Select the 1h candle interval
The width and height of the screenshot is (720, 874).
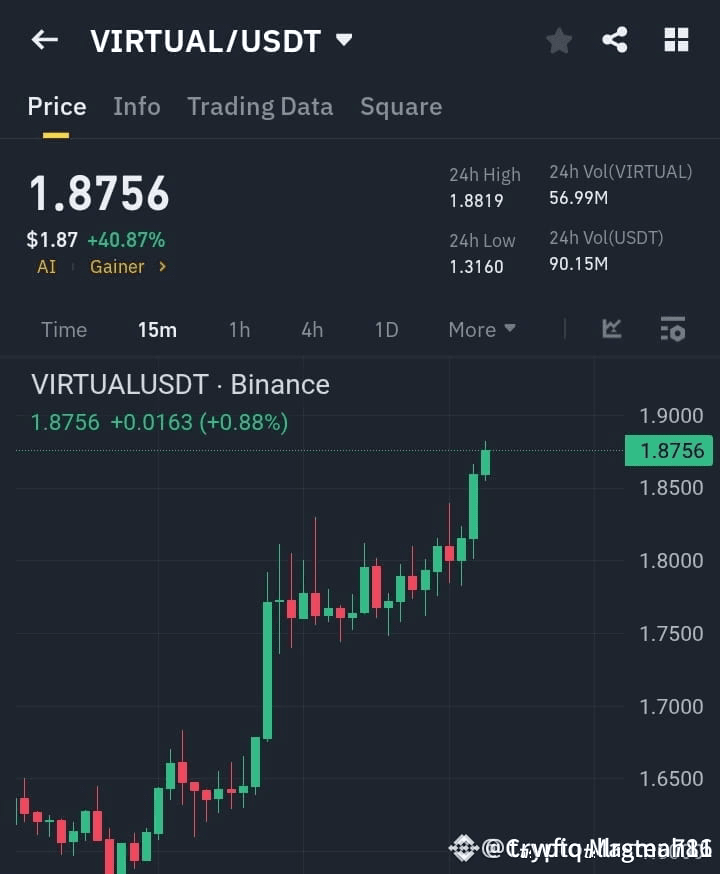(239, 329)
